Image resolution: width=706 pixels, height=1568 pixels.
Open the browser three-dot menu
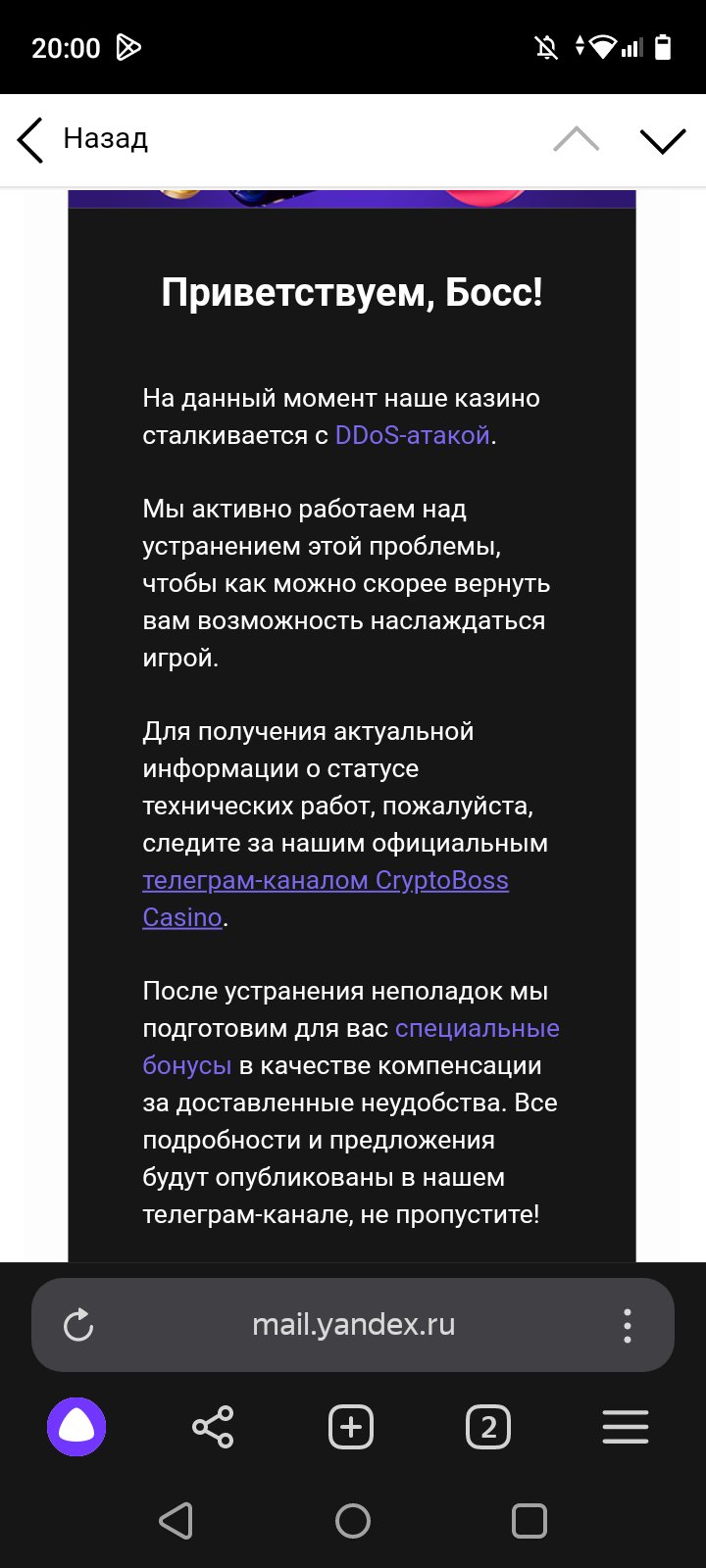tap(628, 1325)
